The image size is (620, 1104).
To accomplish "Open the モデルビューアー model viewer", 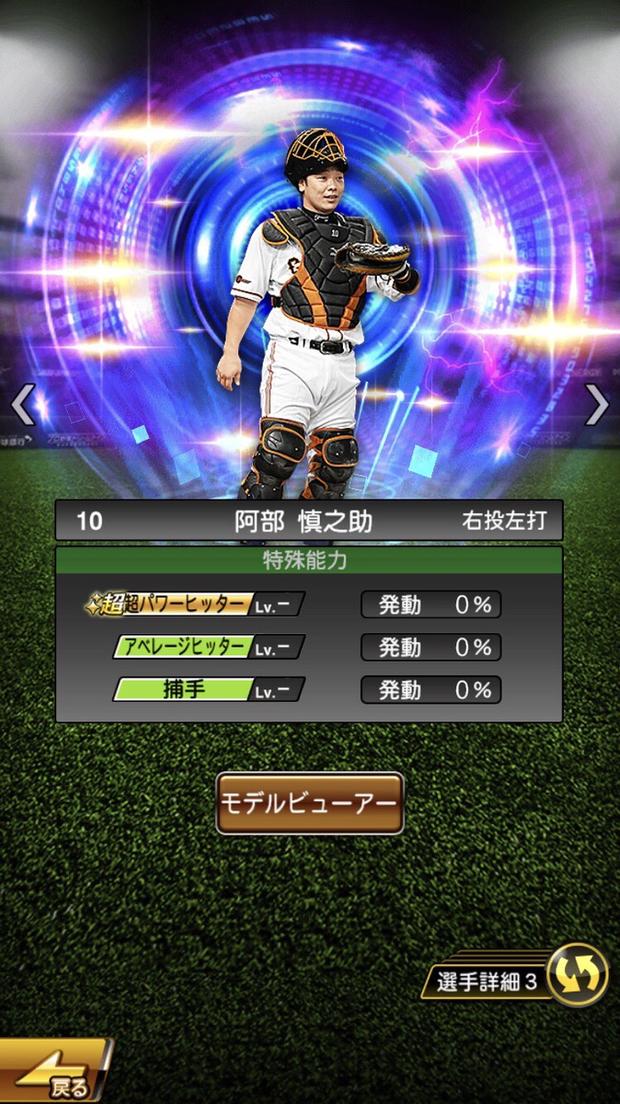I will (x=310, y=803).
